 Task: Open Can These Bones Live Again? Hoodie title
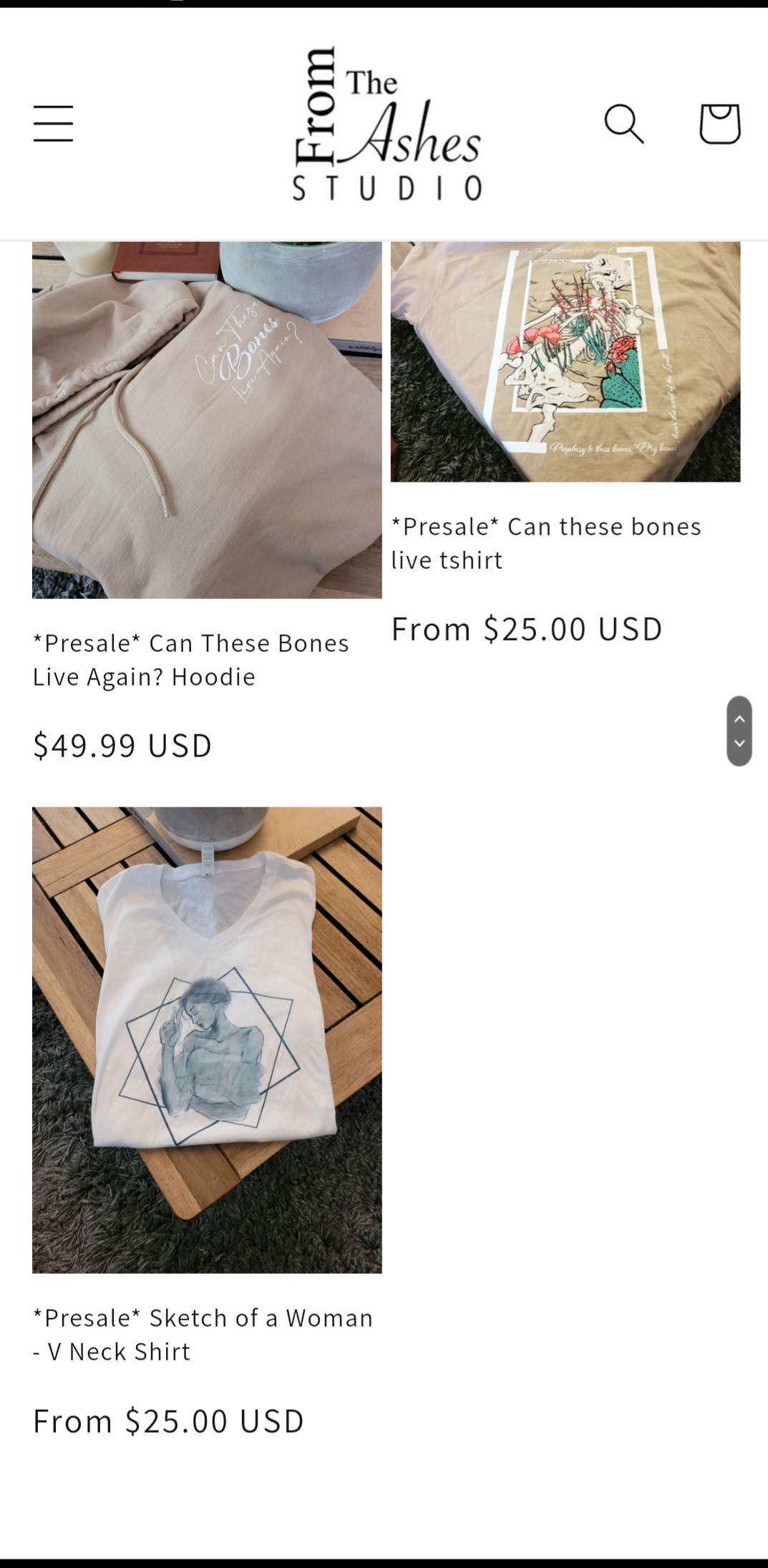[191, 659]
